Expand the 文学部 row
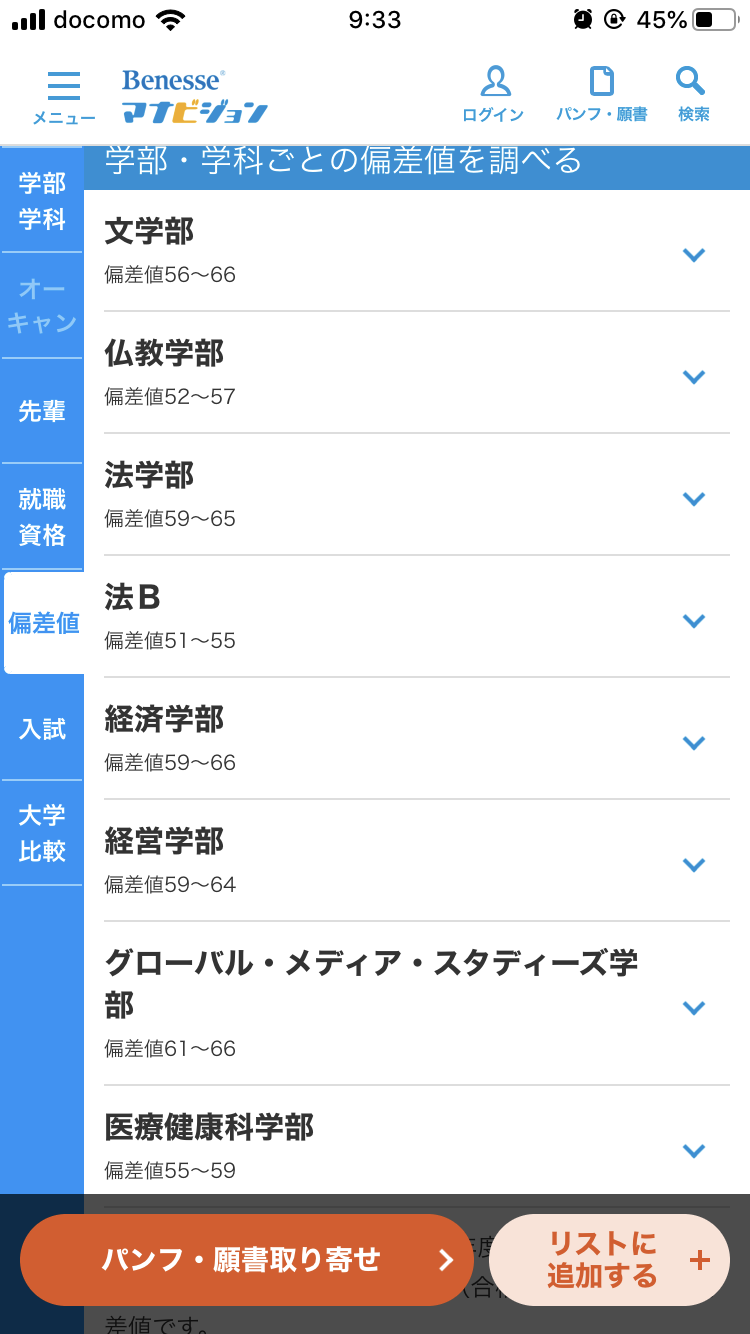Image resolution: width=750 pixels, height=1334 pixels. pos(417,251)
